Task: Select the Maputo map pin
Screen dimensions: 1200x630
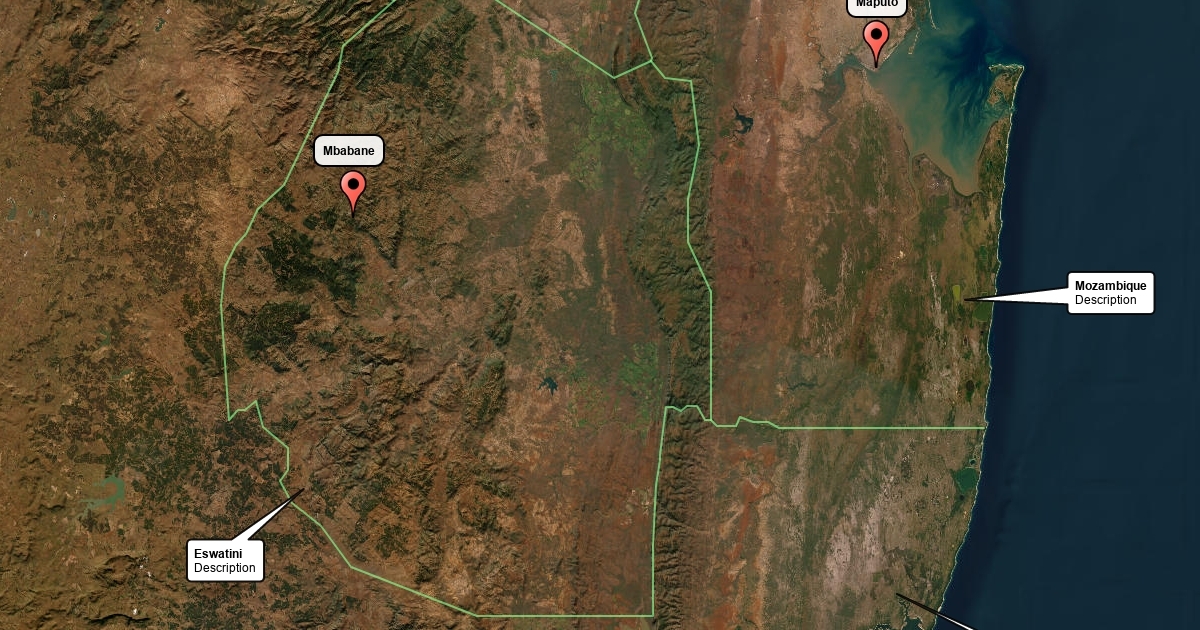Action: [876, 39]
